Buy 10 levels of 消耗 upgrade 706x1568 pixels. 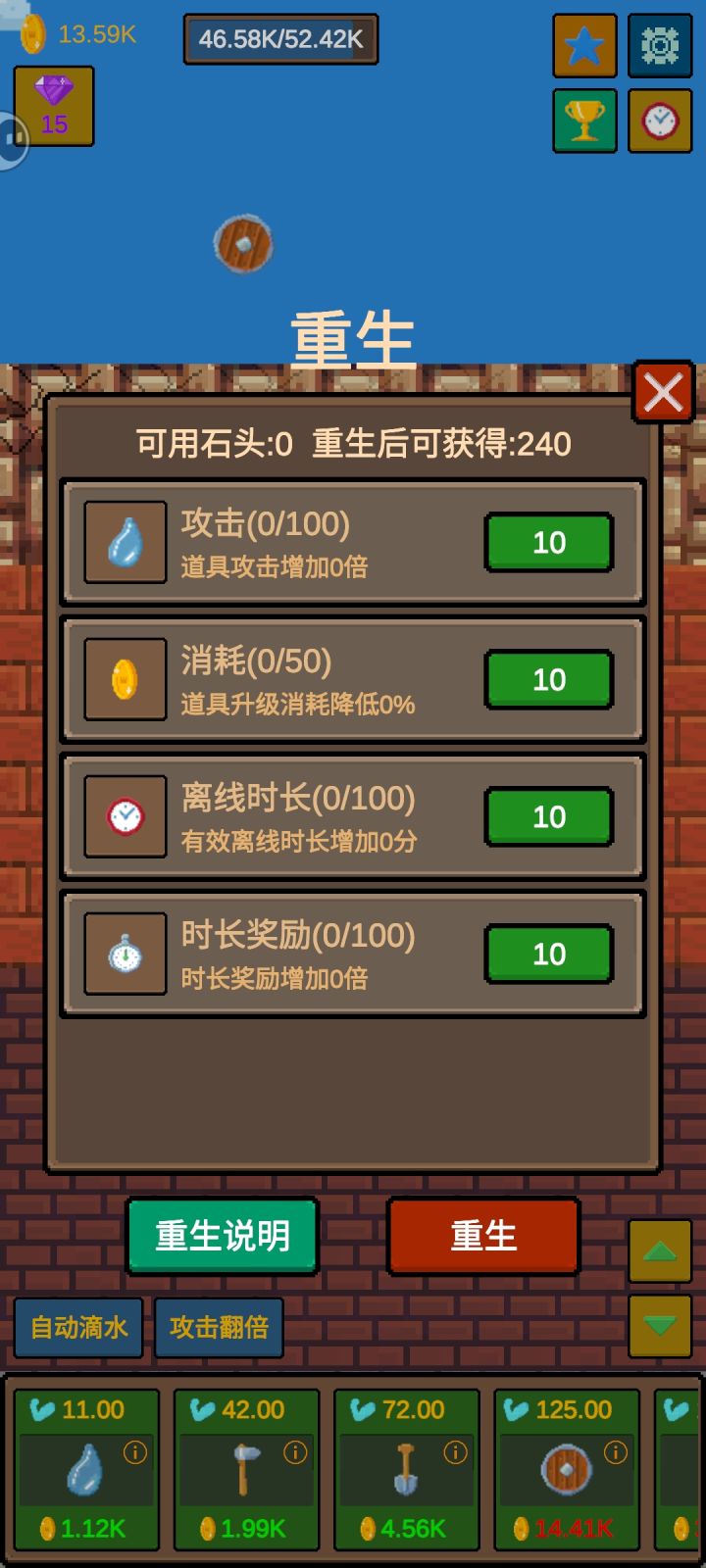pos(548,679)
